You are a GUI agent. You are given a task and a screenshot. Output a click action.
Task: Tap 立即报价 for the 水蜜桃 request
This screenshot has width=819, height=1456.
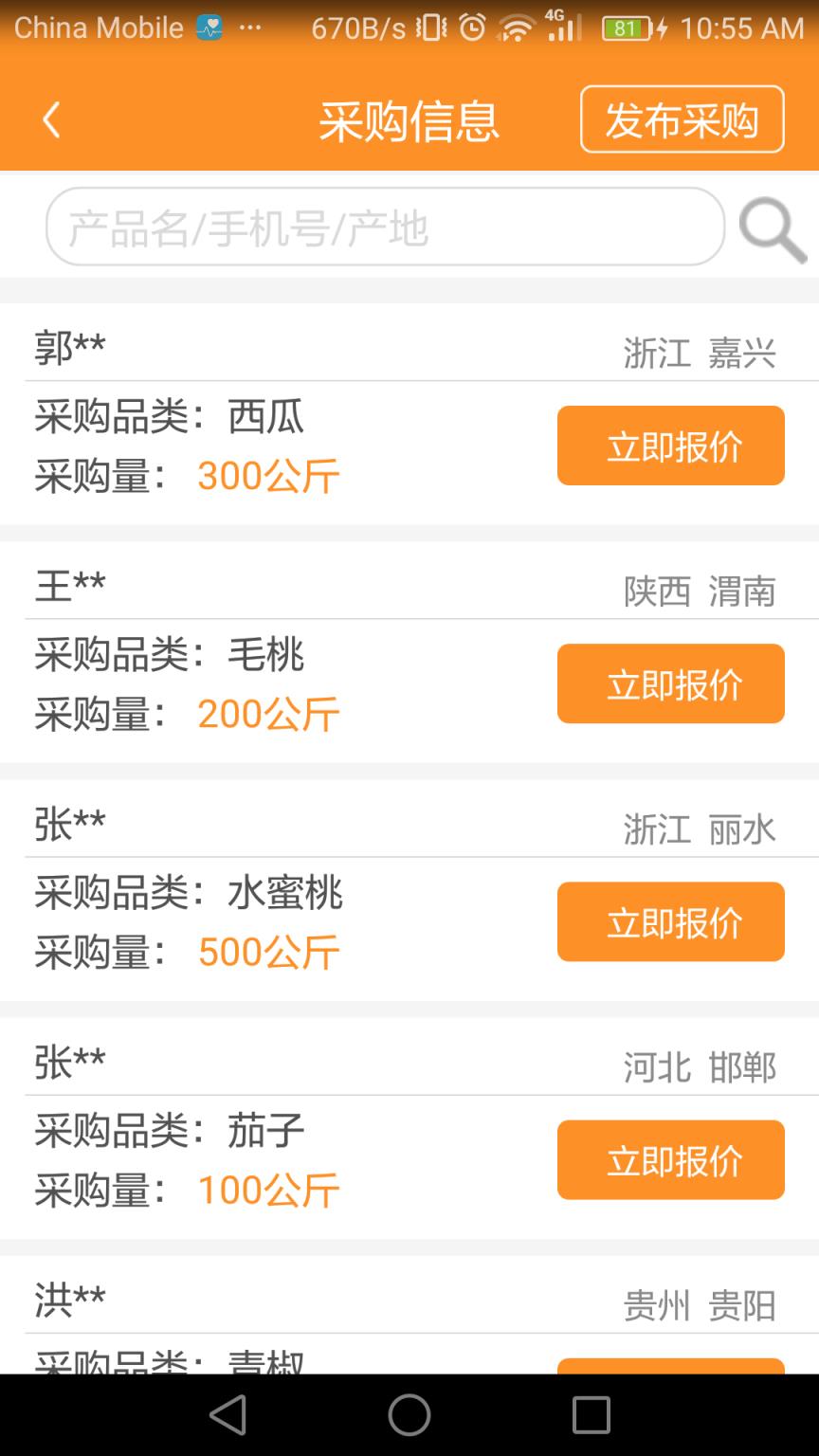coord(670,921)
